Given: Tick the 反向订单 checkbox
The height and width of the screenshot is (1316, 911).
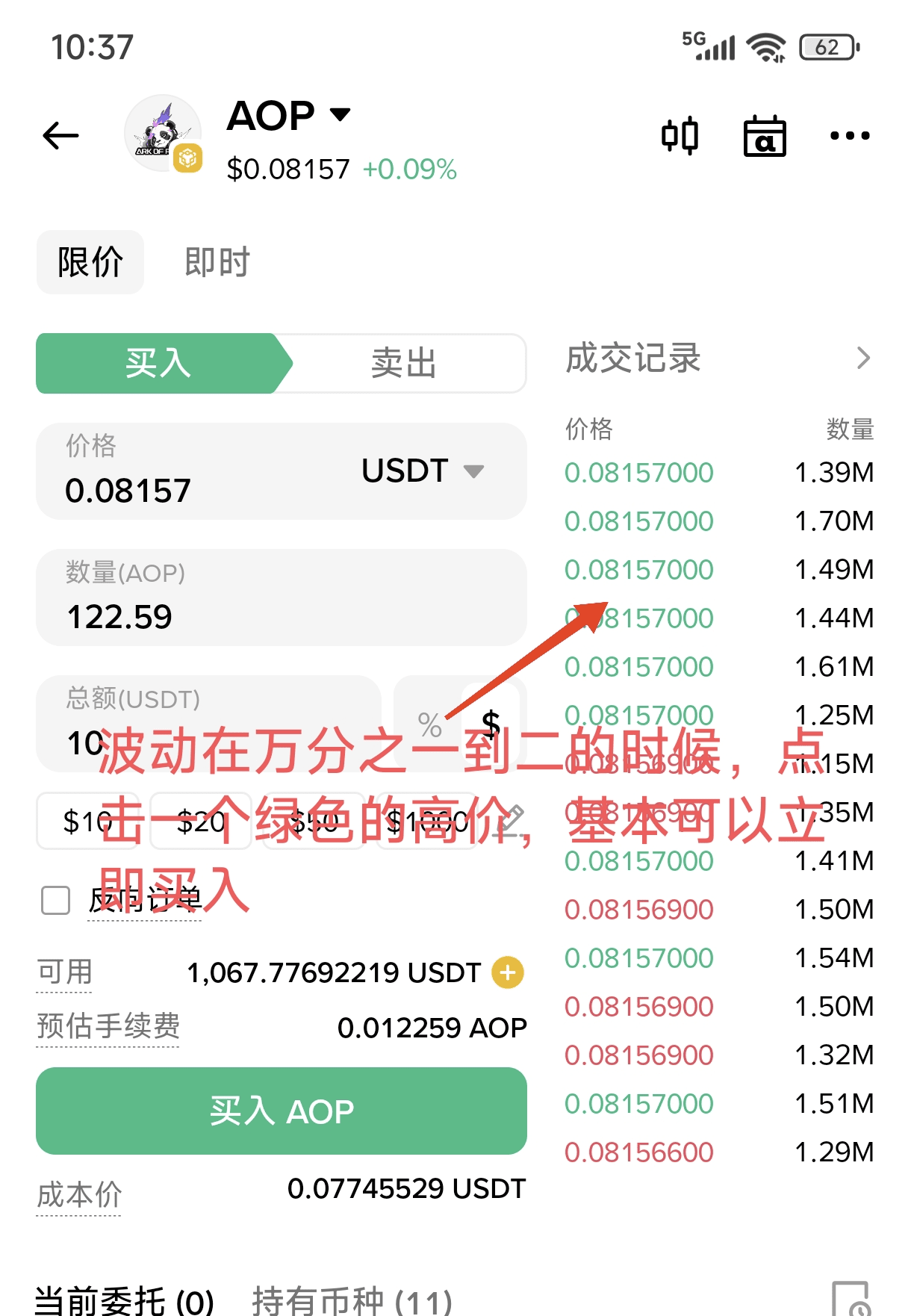Looking at the screenshot, I should [x=56, y=900].
